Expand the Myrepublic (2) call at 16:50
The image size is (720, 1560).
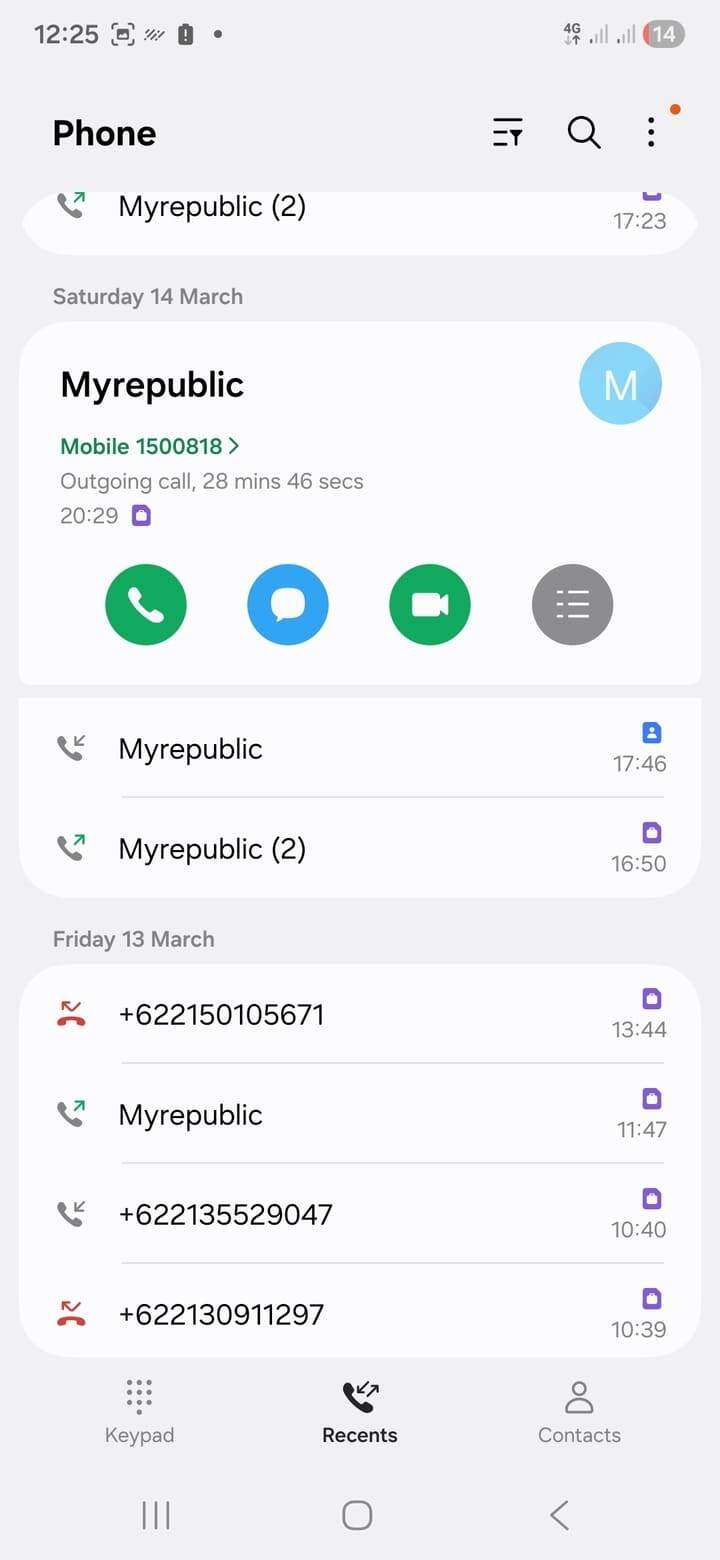pyautogui.click(x=360, y=848)
